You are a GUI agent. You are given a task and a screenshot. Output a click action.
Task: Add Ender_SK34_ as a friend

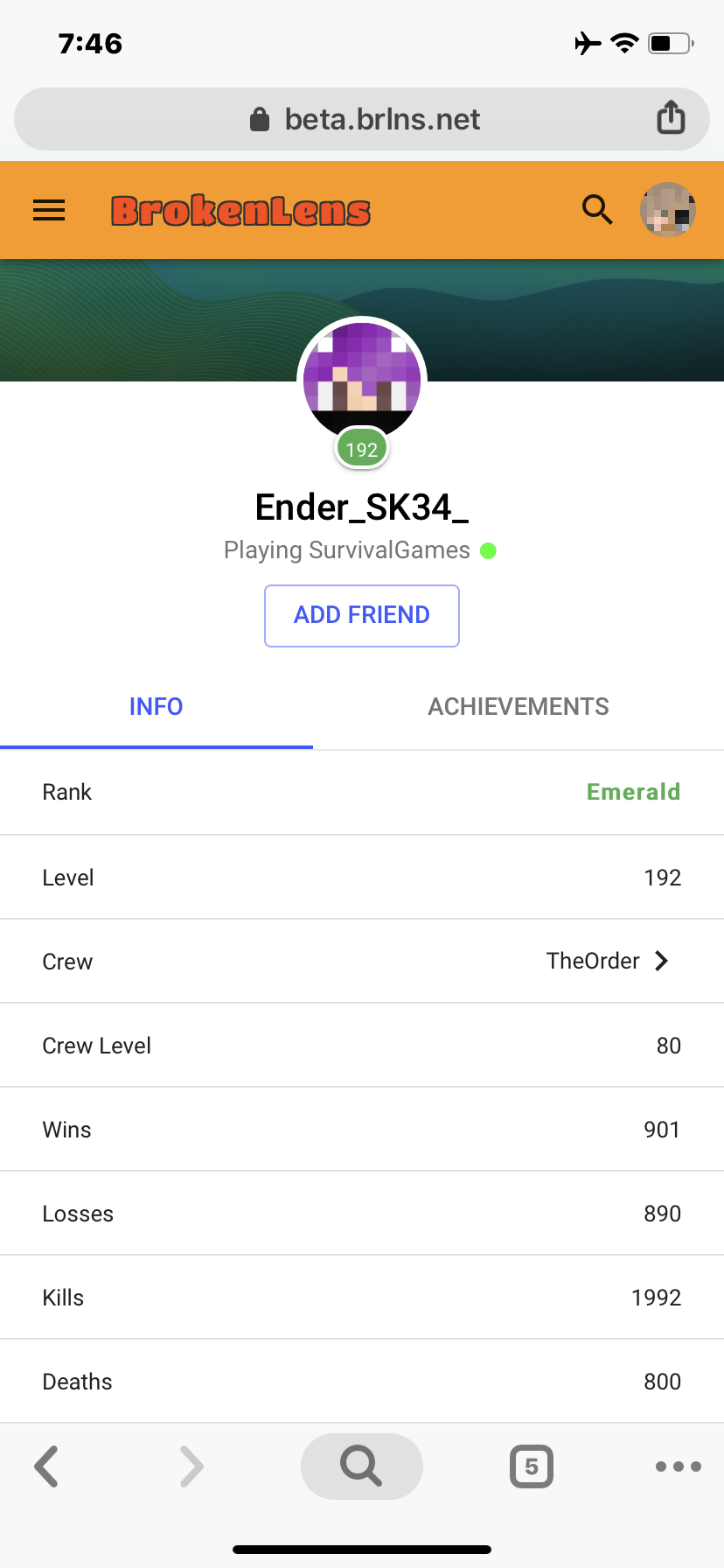pos(362,616)
